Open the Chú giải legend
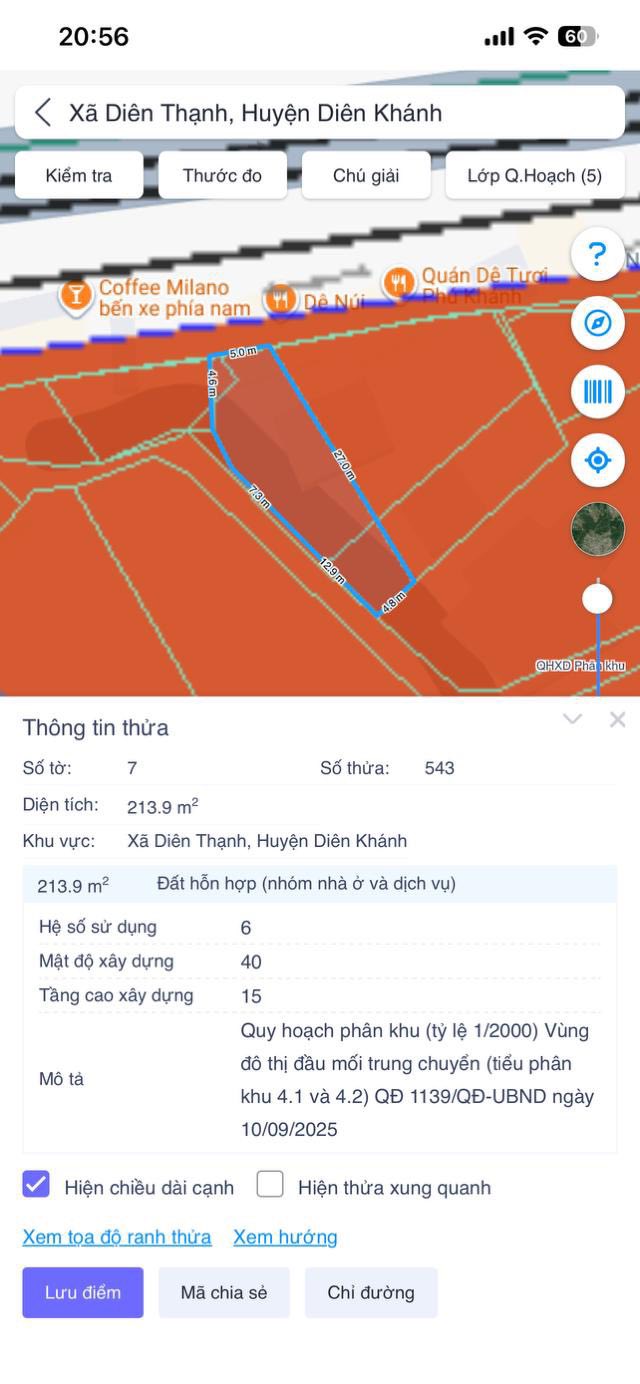The width and height of the screenshot is (640, 1384). coord(366,176)
